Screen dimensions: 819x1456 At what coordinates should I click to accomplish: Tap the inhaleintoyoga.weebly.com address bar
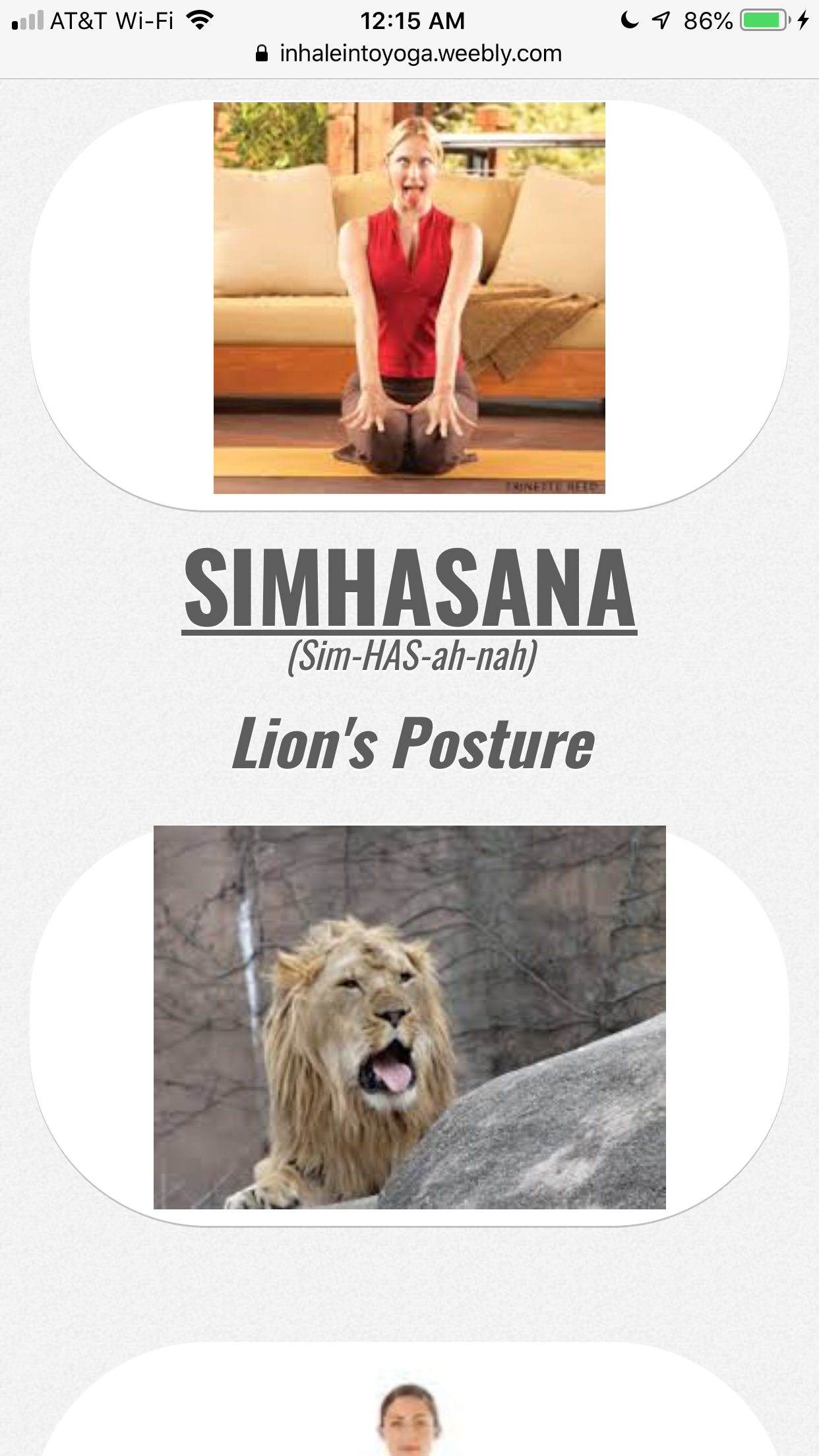tap(409, 53)
